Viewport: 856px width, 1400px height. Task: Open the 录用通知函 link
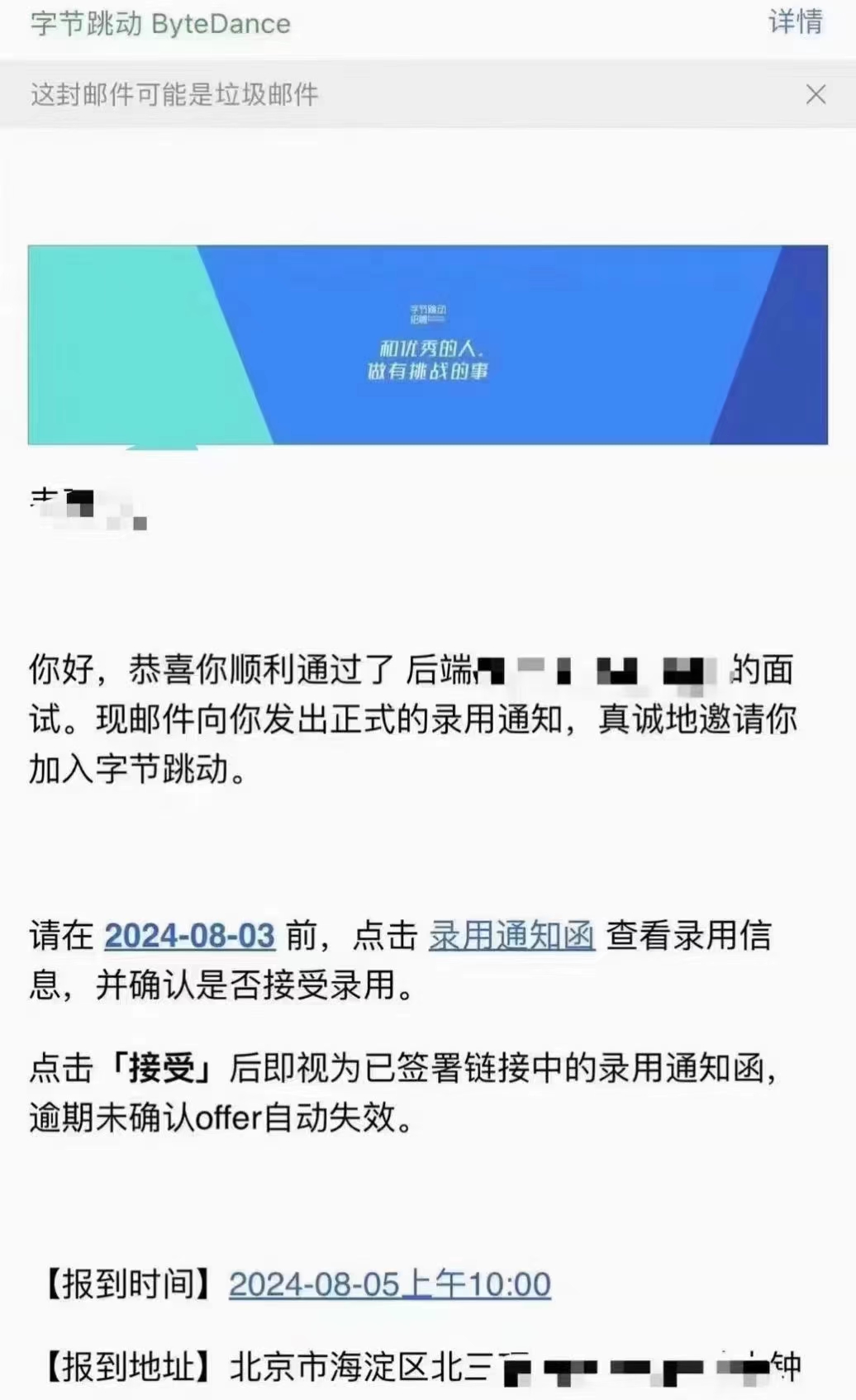(x=511, y=936)
